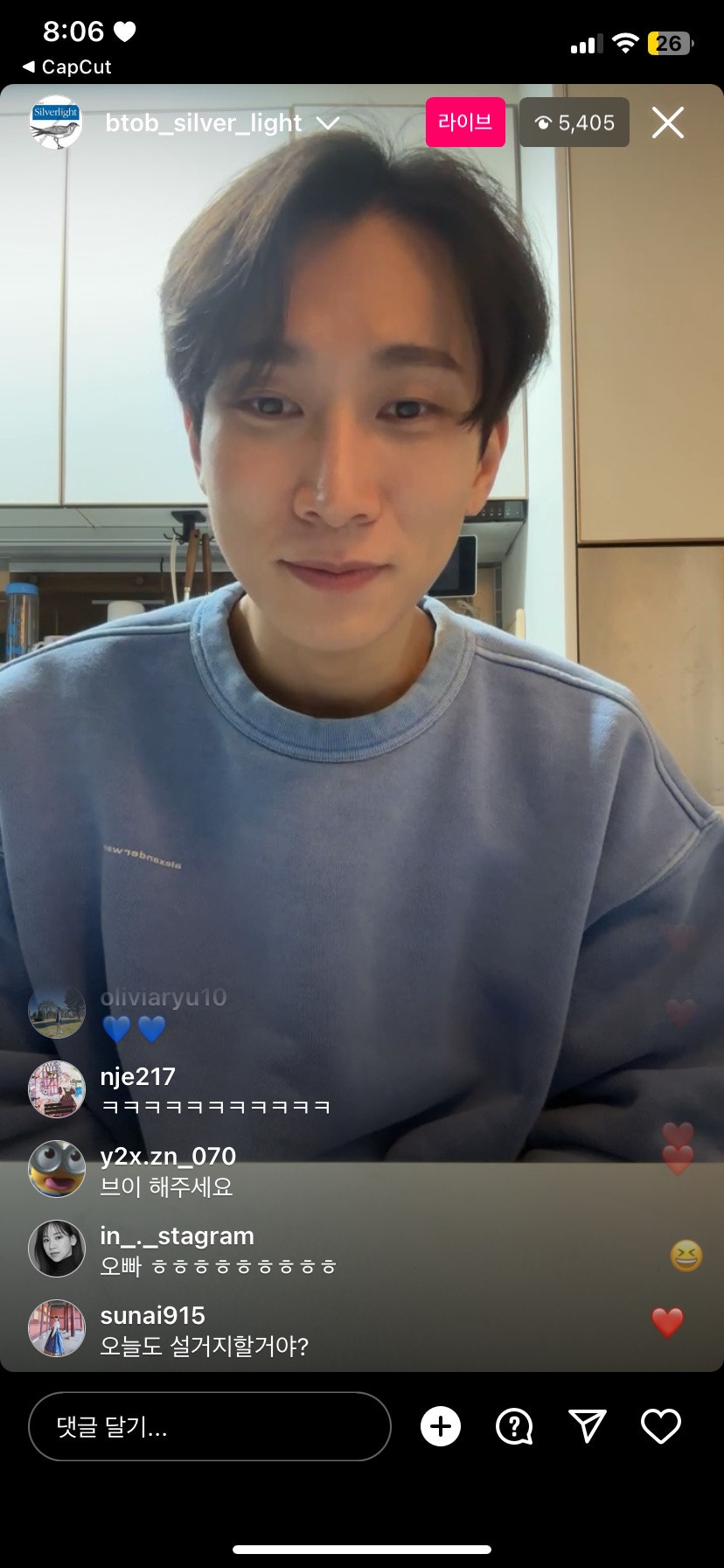Tap the 댓글 달기 comment input field
The image size is (724, 1568).
tap(210, 1425)
